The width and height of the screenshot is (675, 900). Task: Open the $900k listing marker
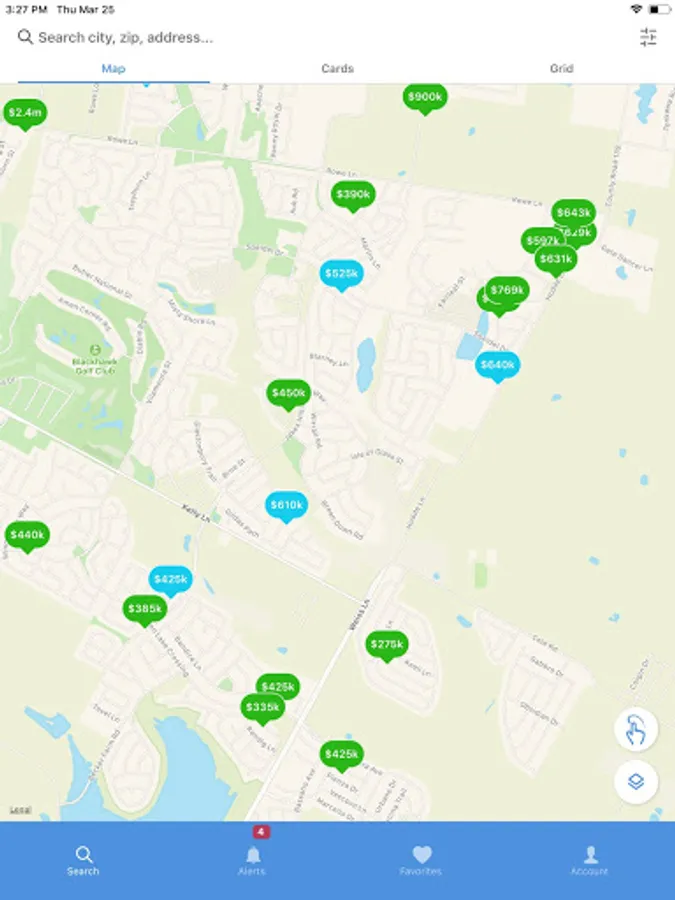[425, 98]
